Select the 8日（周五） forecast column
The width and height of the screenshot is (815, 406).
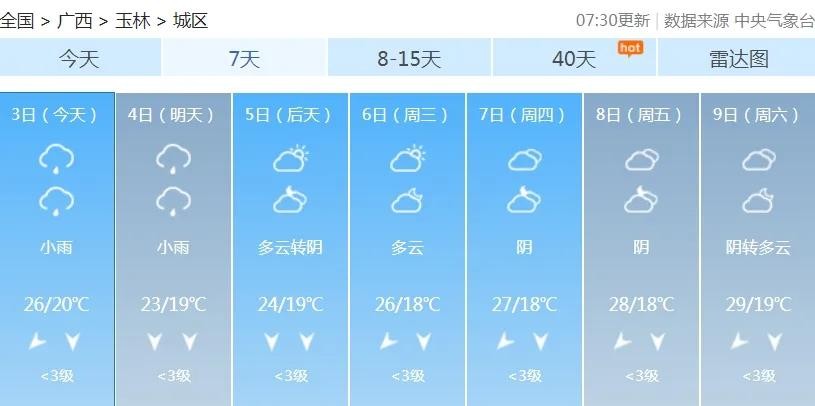[x=641, y=250]
